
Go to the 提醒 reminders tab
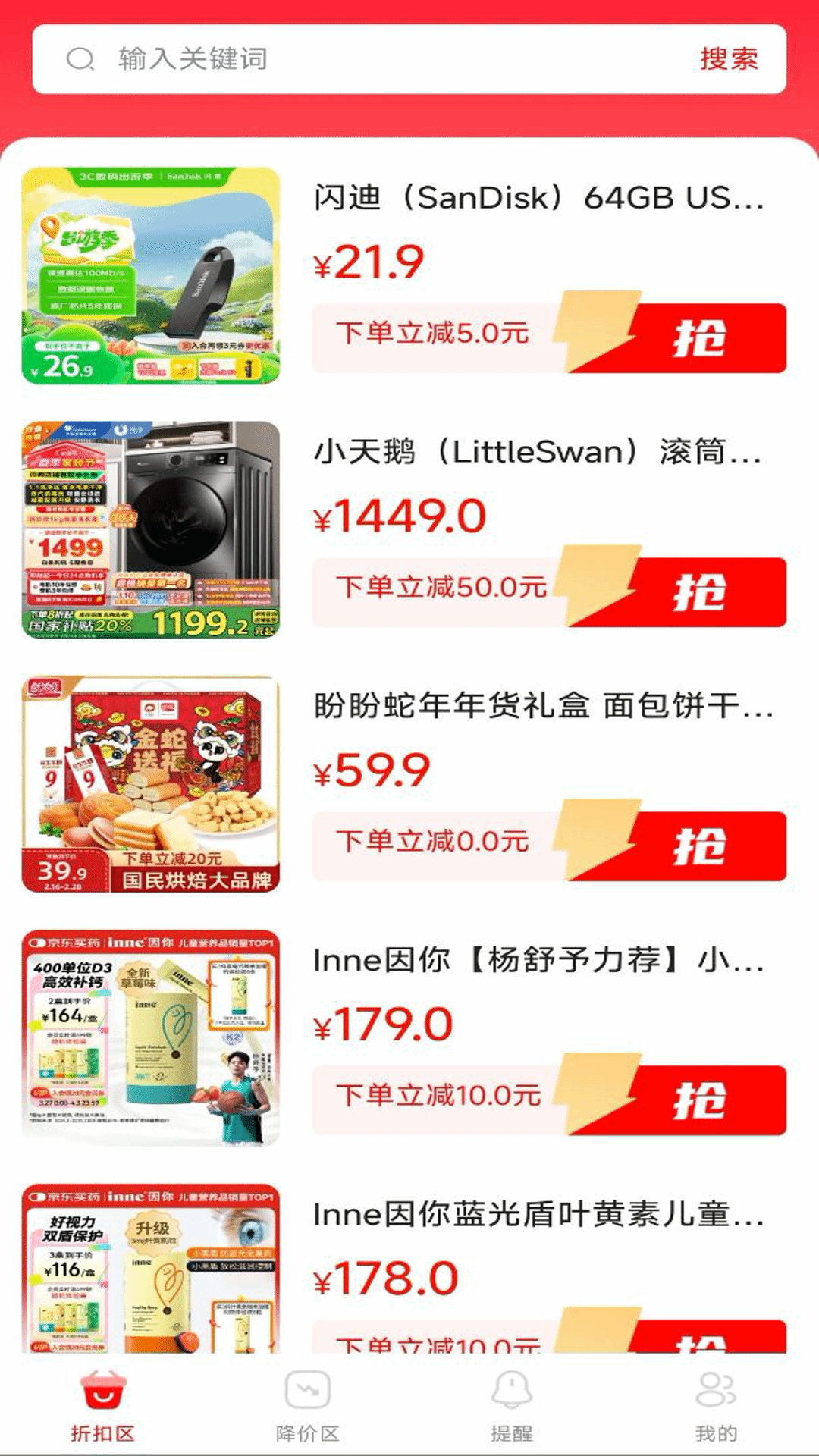[512, 1407]
